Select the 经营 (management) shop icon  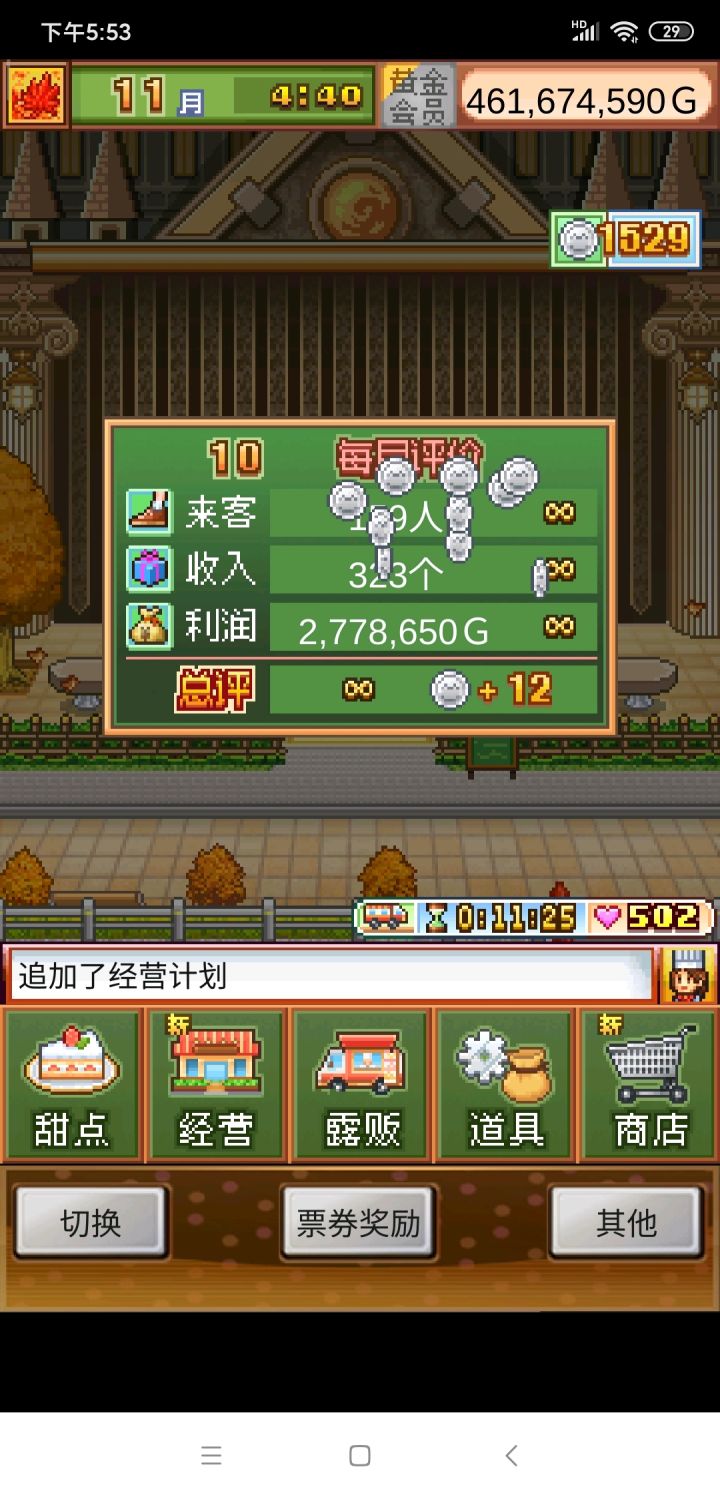[216, 1085]
